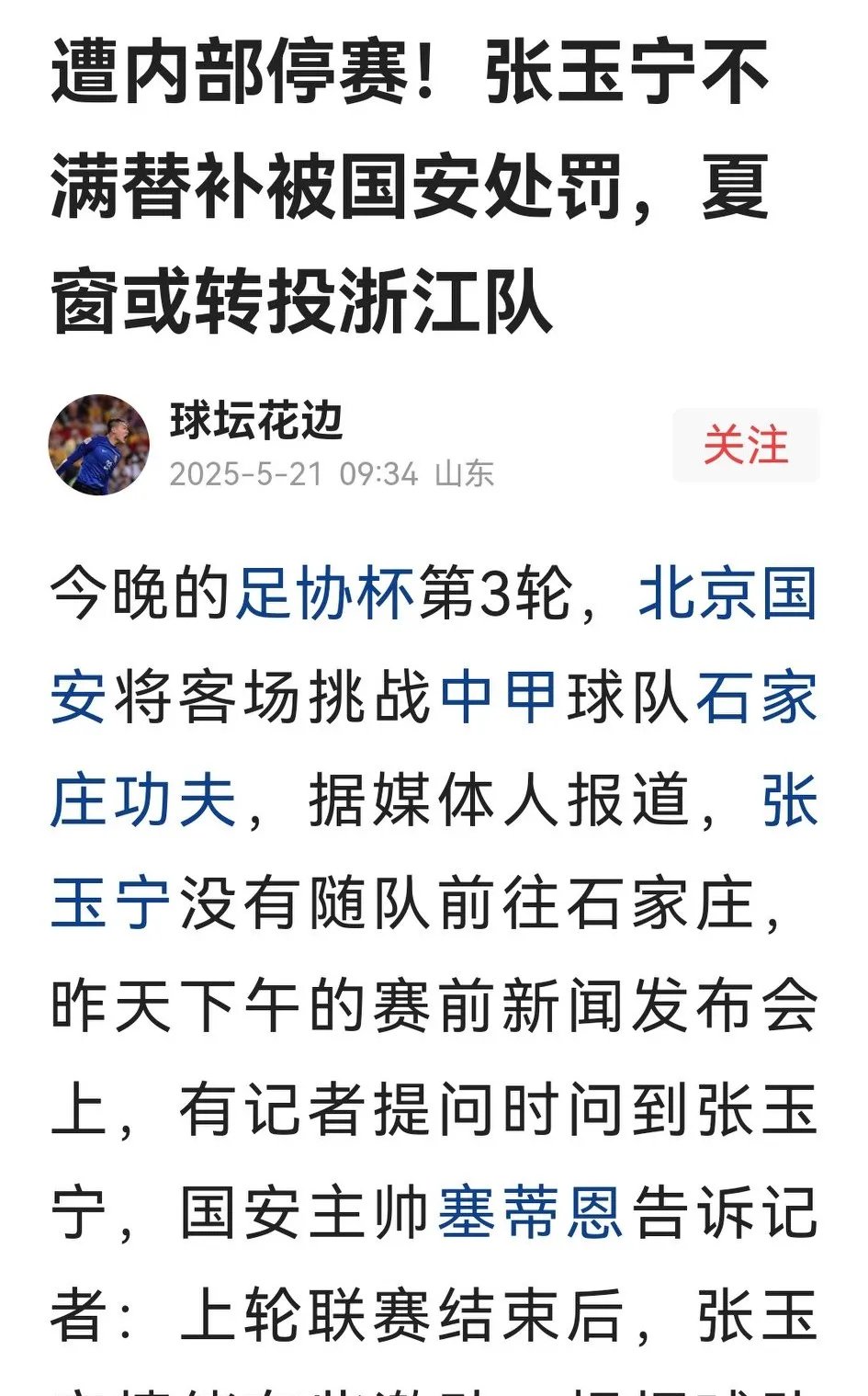Open the 塞蒂恩 link
The height and width of the screenshot is (1396, 868).
click(x=530, y=1213)
